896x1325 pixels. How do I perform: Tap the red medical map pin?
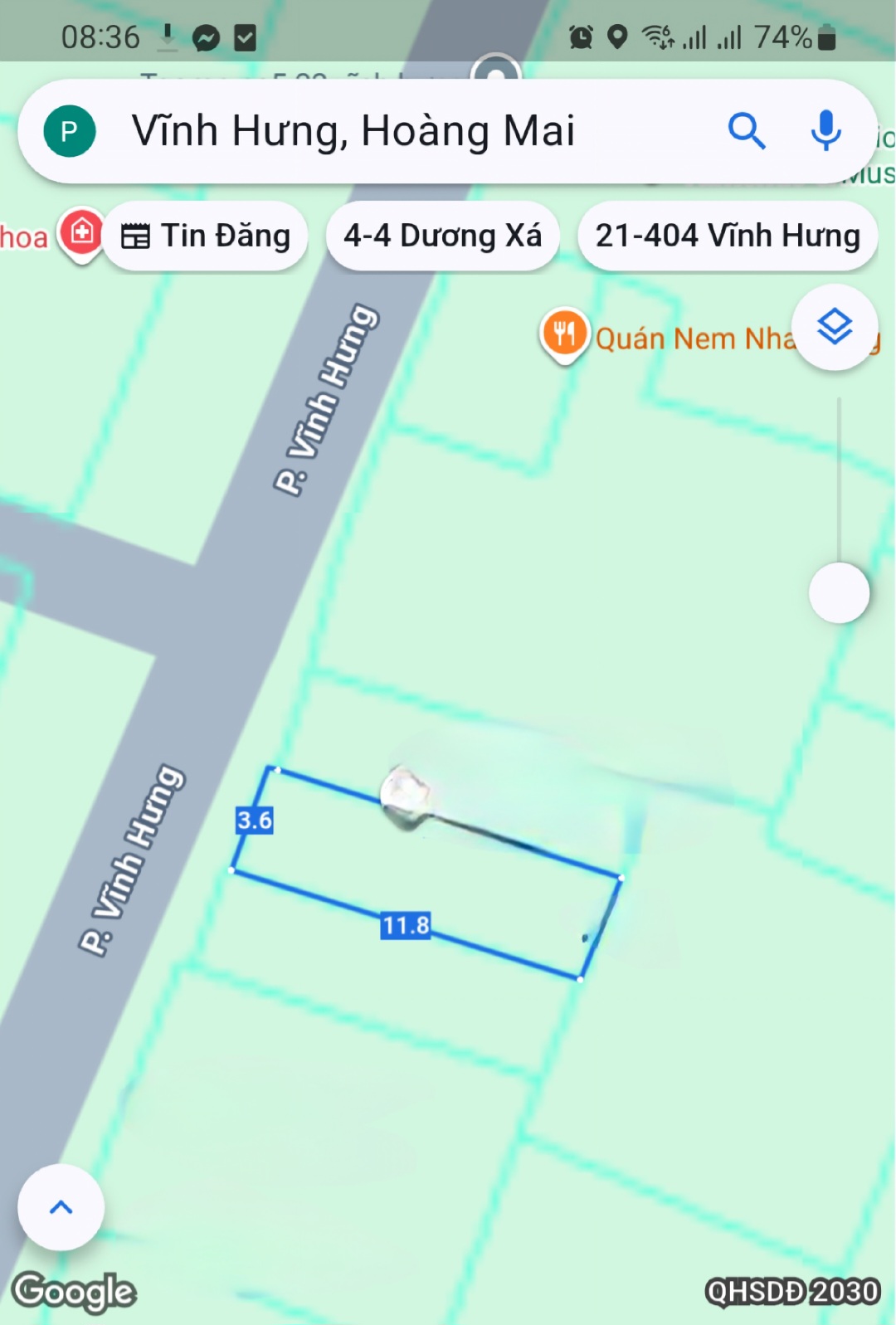click(x=81, y=232)
